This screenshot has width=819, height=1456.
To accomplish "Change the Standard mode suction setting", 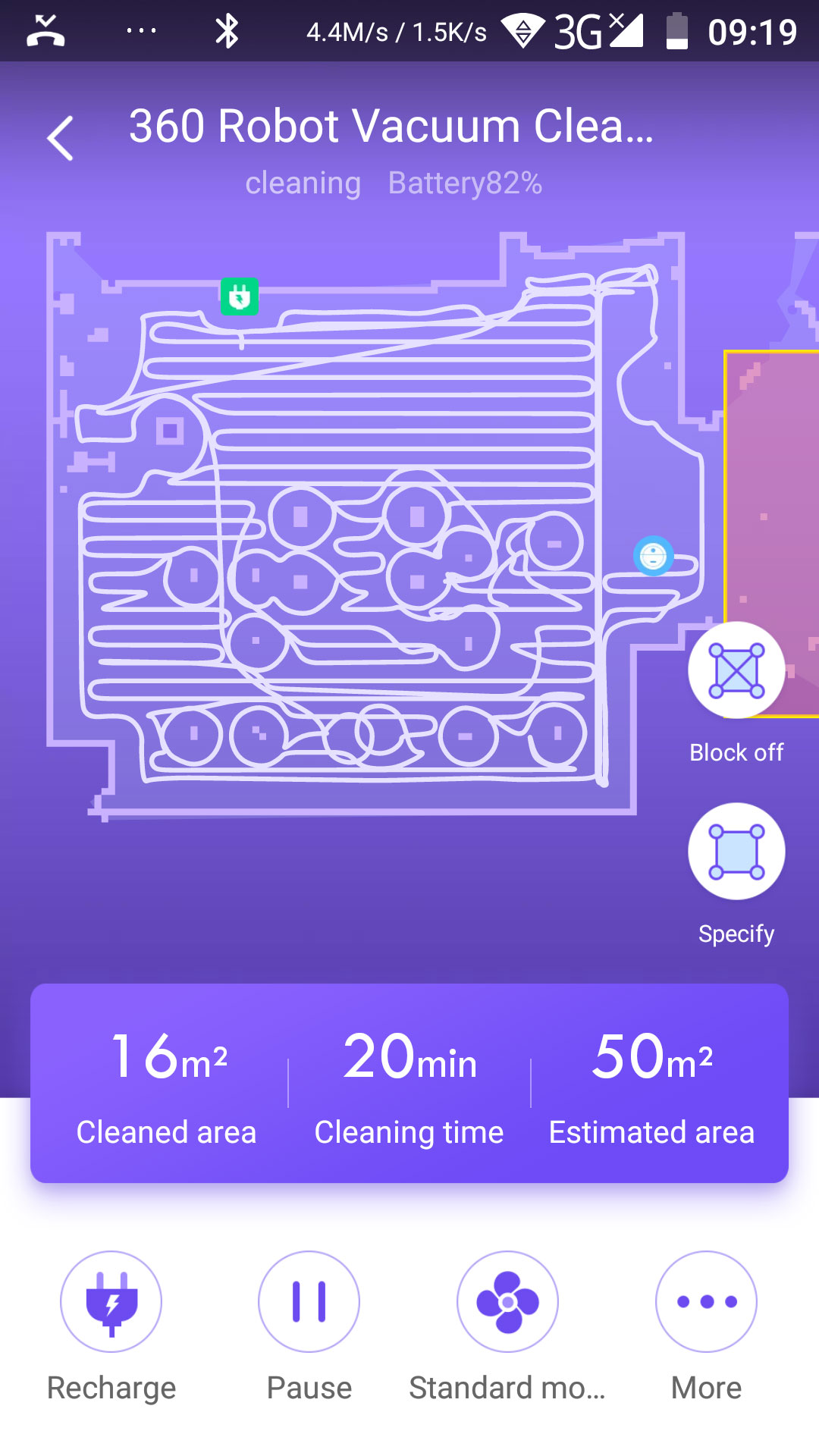I will tap(507, 1301).
